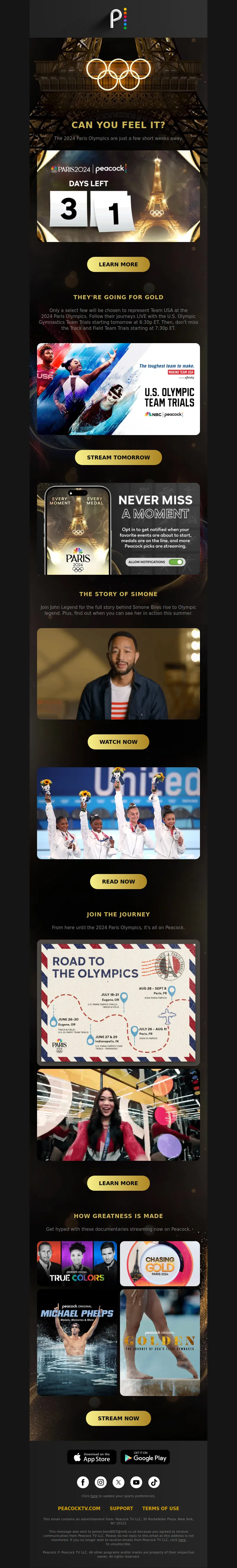This screenshot has height=1568, width=237.
Task: Tap the Read Now button
Action: tap(118, 881)
